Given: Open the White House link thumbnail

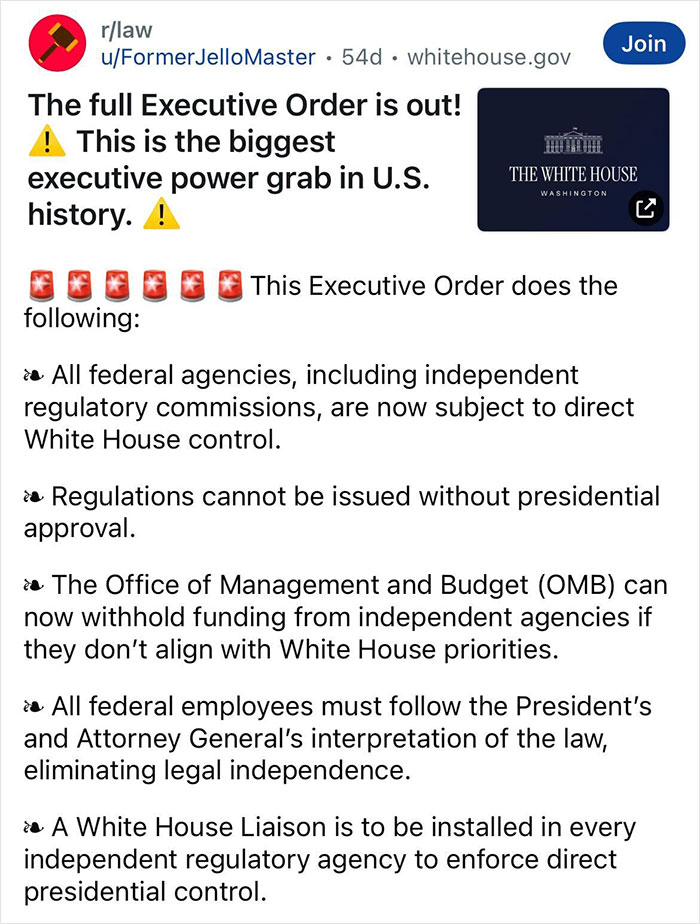Looking at the screenshot, I should coord(573,160).
